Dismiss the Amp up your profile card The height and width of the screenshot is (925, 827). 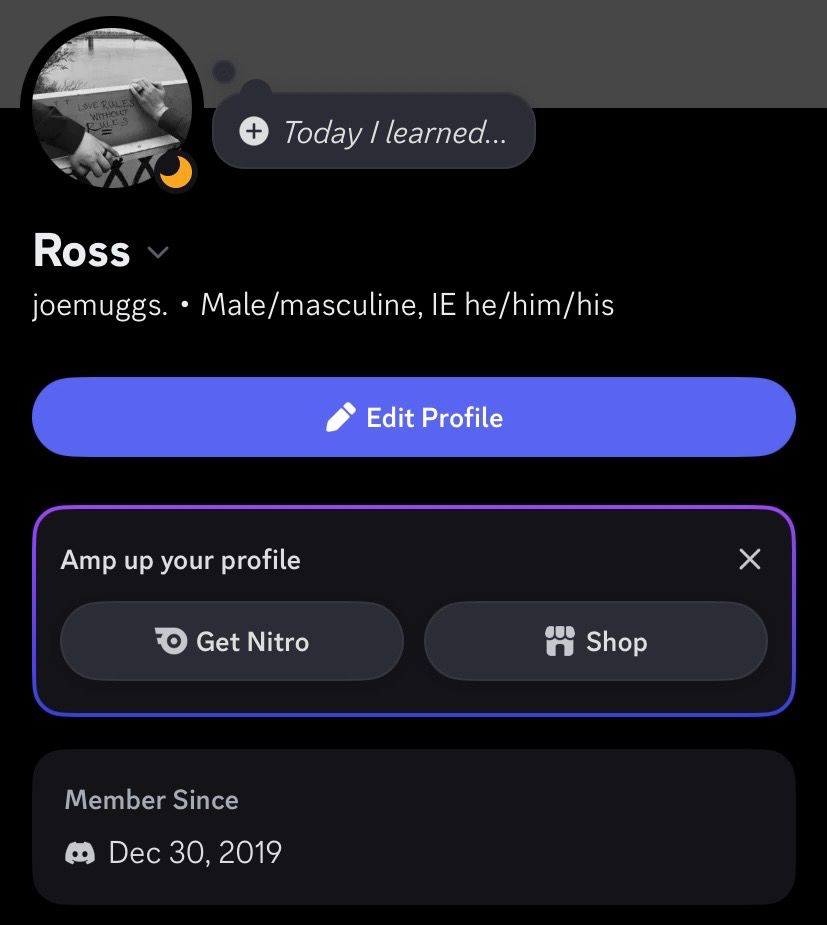749,559
